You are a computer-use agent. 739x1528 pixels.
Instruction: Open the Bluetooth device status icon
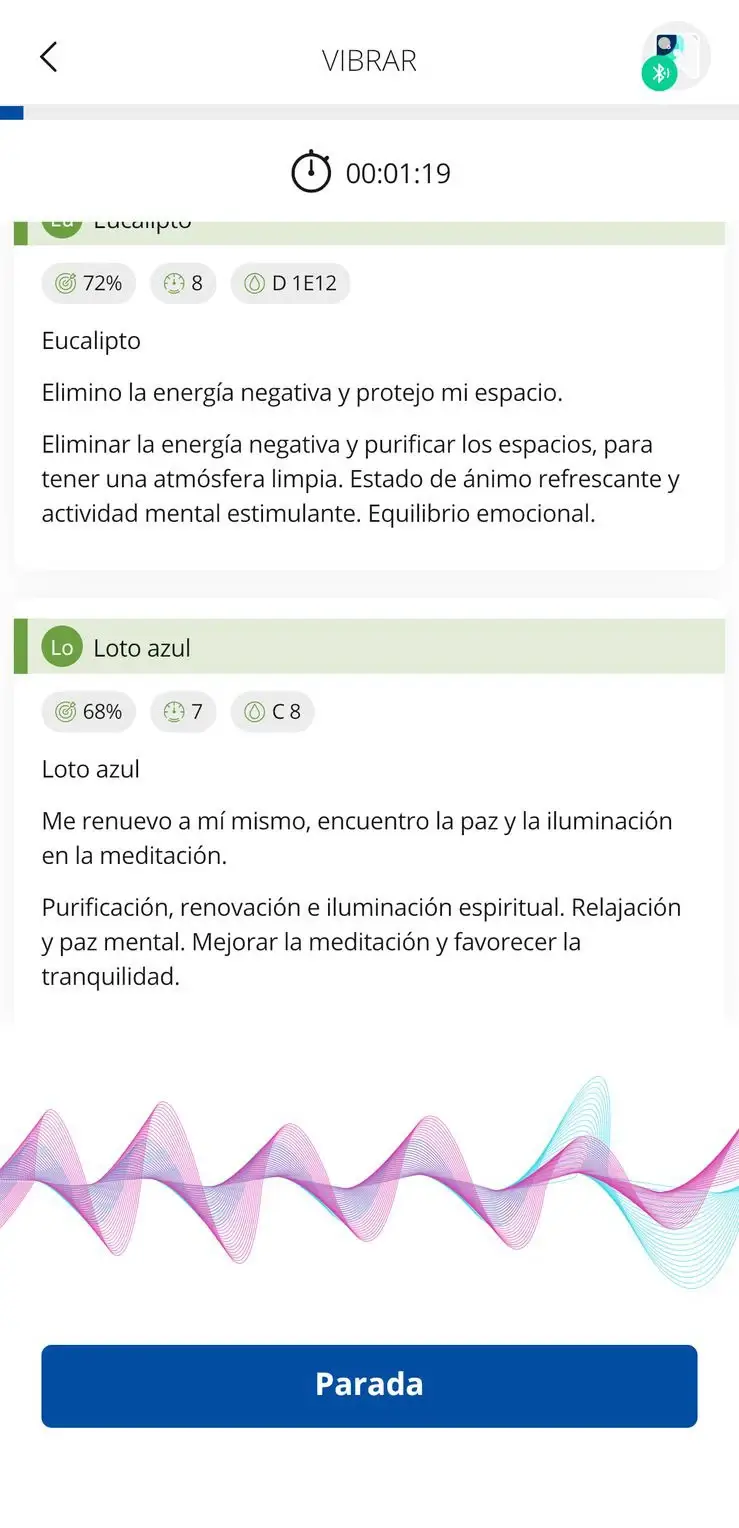tap(674, 58)
